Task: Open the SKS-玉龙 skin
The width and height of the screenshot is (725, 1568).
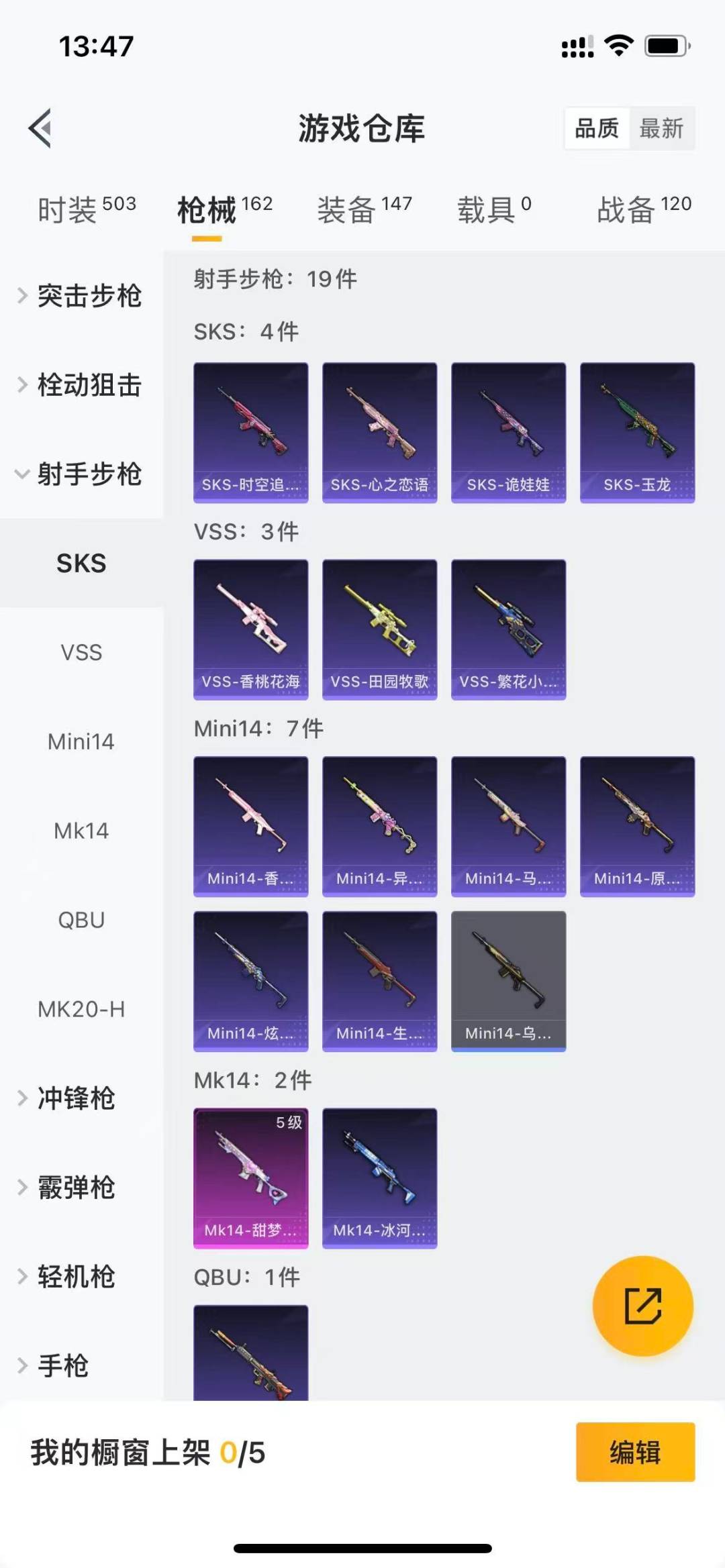Action: [637, 433]
